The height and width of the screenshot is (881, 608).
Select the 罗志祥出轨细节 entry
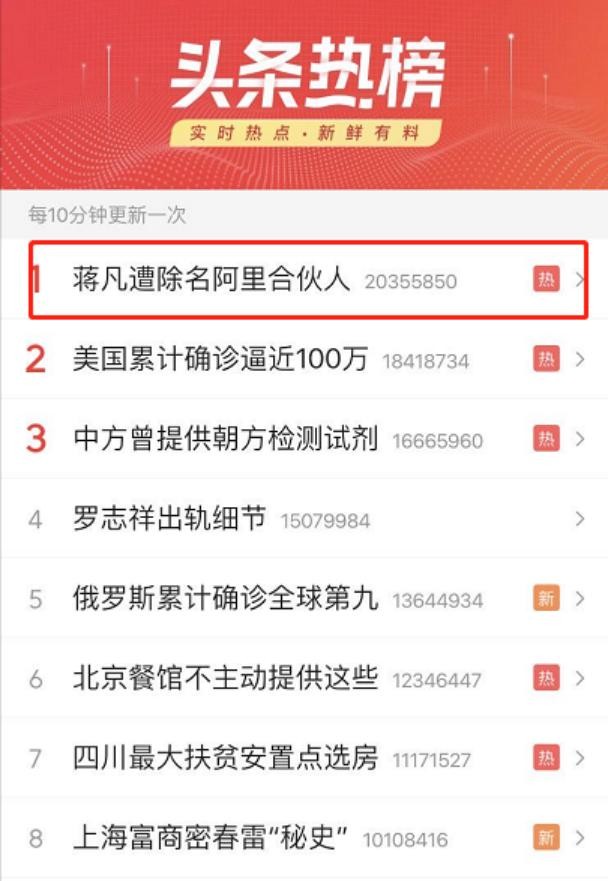(170, 518)
